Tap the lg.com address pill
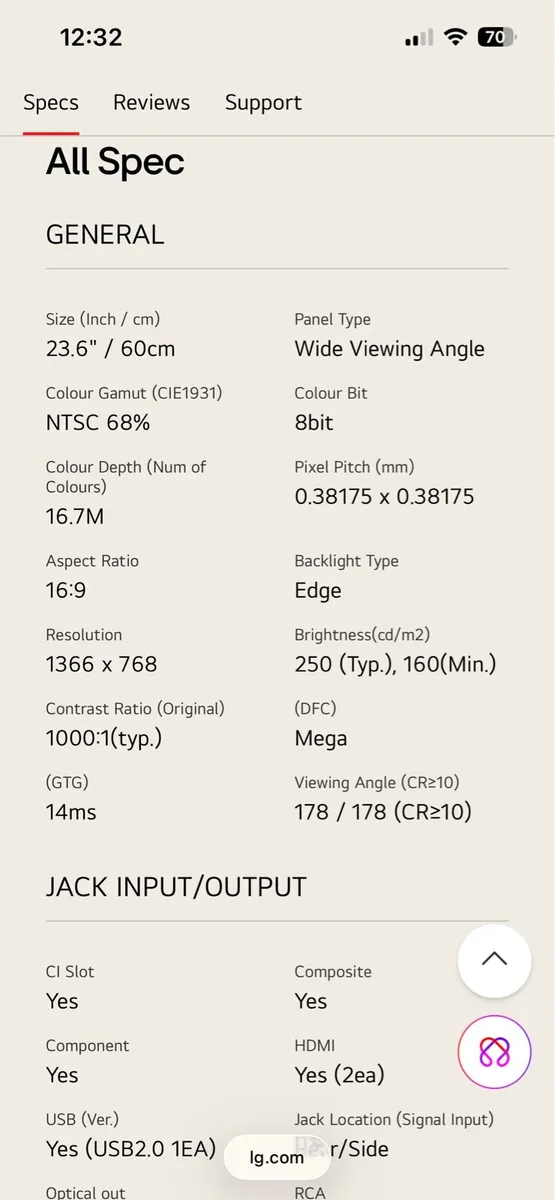 tap(277, 1158)
